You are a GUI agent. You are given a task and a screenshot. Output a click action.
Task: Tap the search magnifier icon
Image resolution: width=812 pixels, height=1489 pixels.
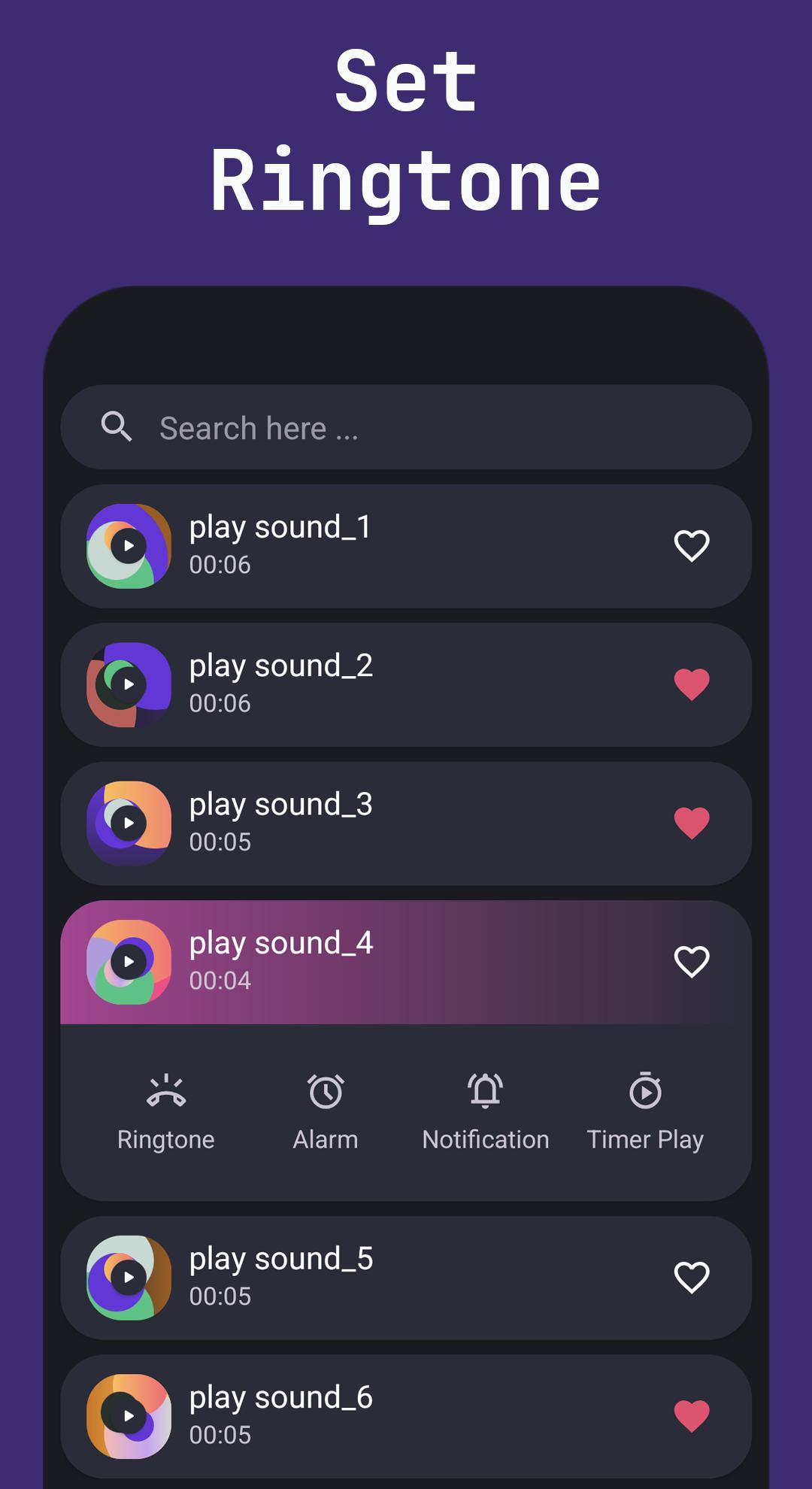click(117, 426)
